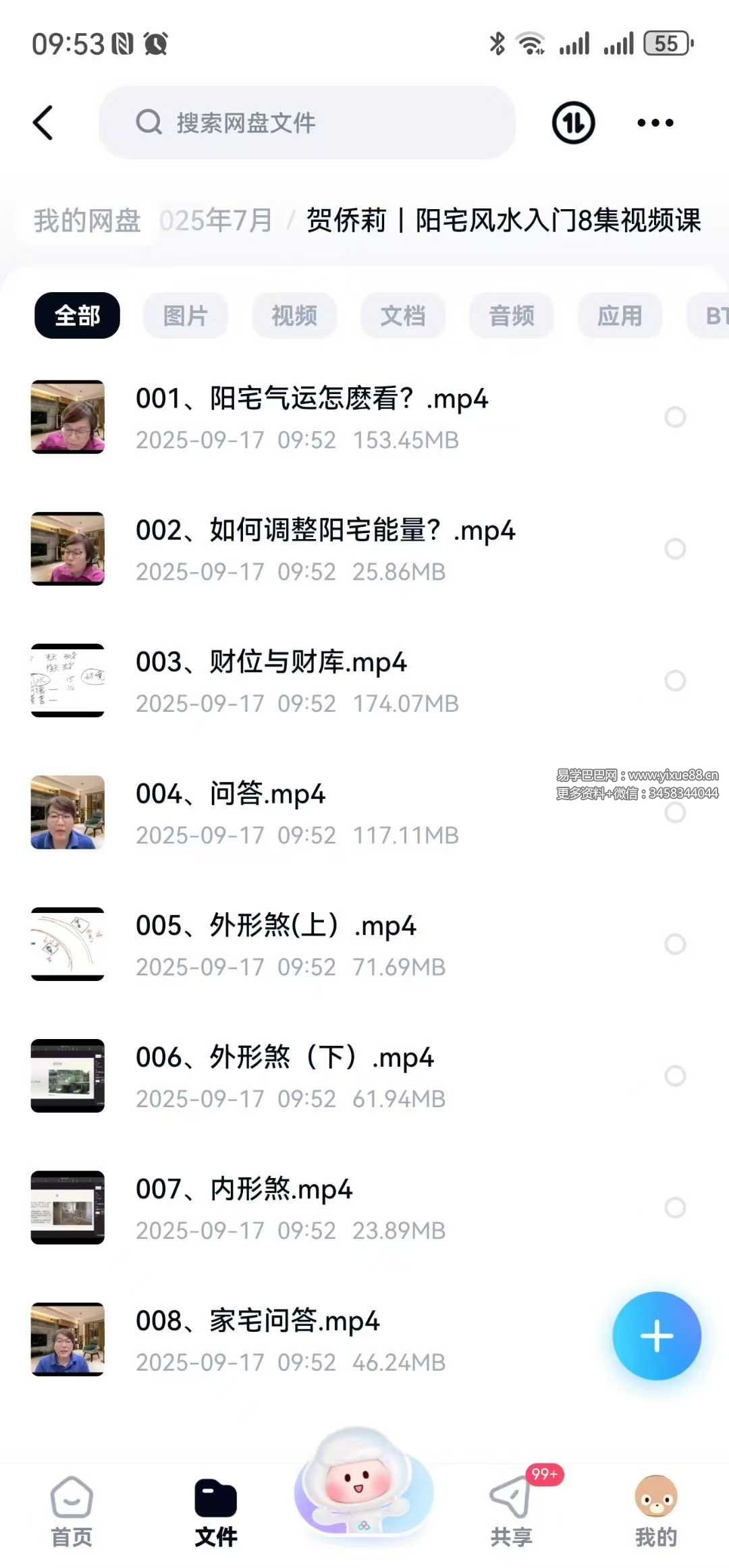Screen dimensions: 729x1568
Task: Open the three-dot overflow menu
Action: tap(655, 123)
